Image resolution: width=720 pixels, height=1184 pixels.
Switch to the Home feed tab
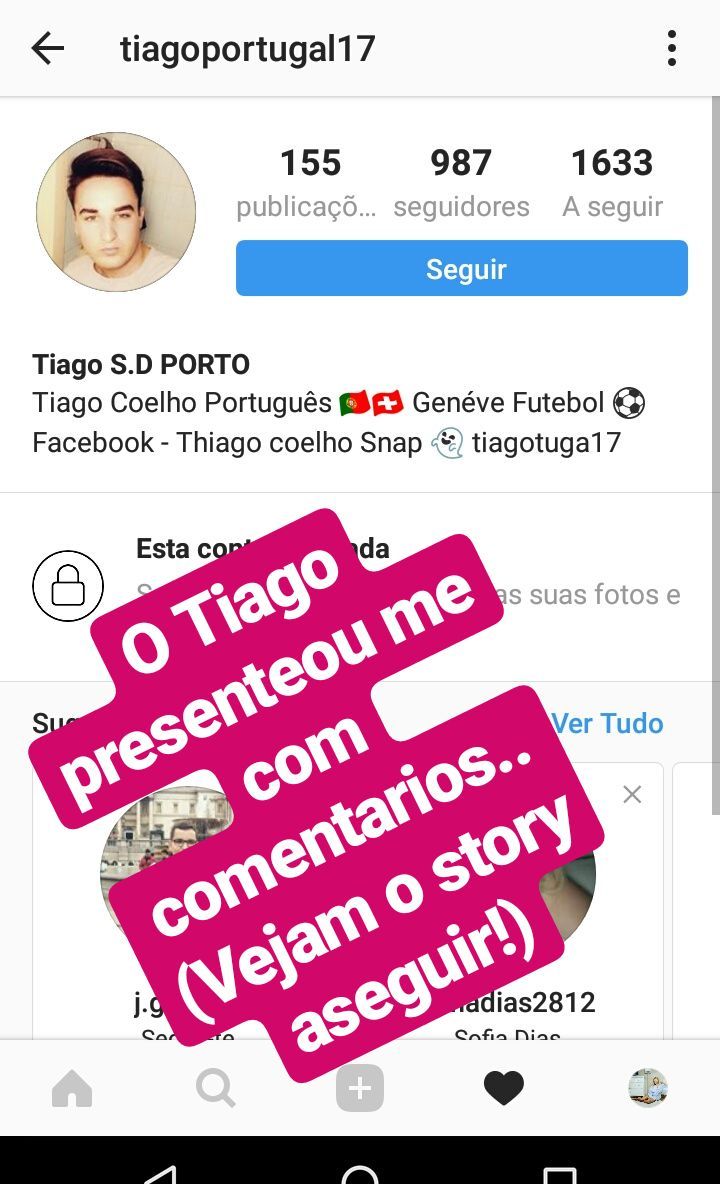72,1088
